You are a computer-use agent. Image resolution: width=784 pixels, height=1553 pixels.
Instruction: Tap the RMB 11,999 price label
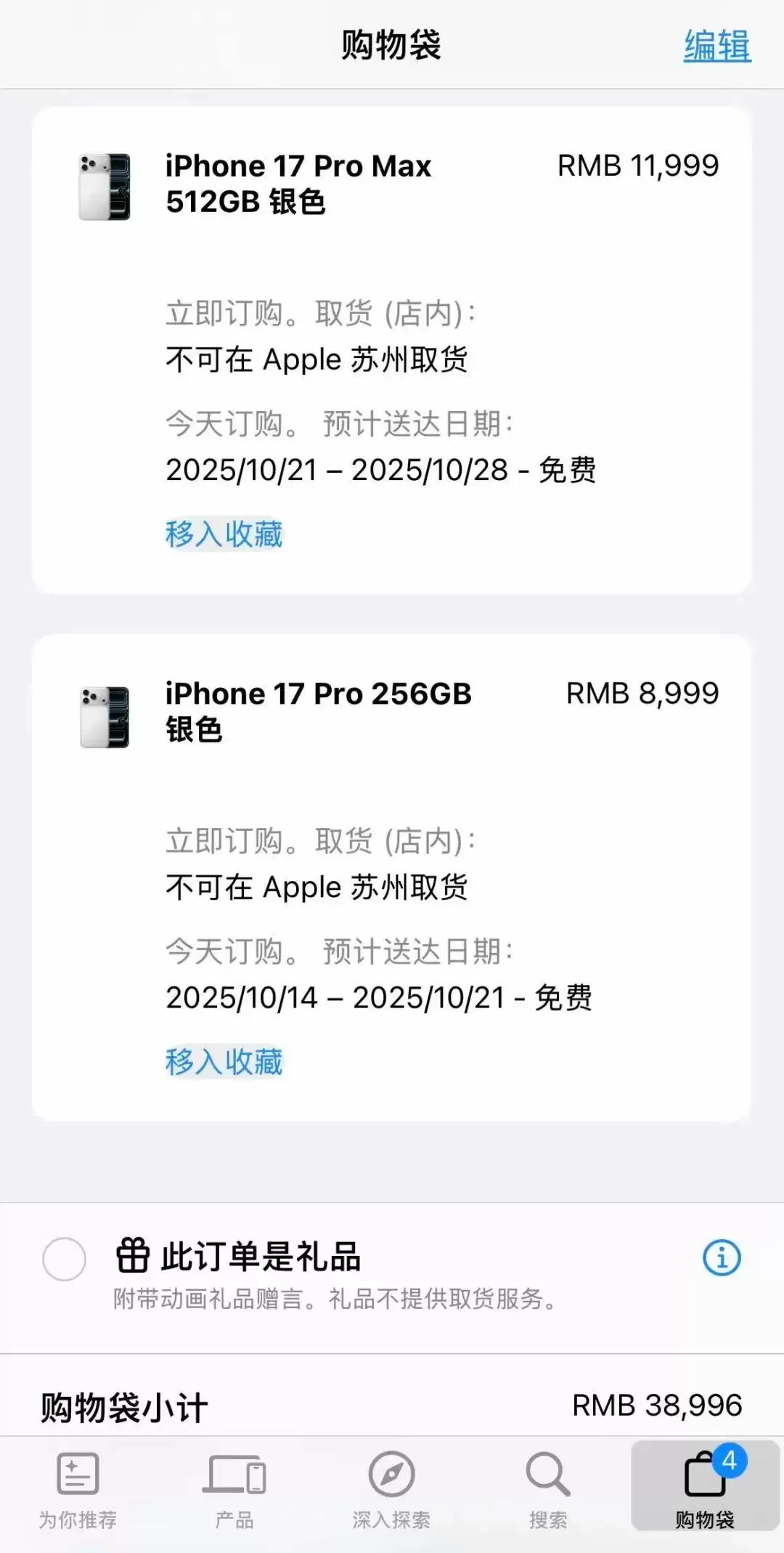(x=637, y=165)
